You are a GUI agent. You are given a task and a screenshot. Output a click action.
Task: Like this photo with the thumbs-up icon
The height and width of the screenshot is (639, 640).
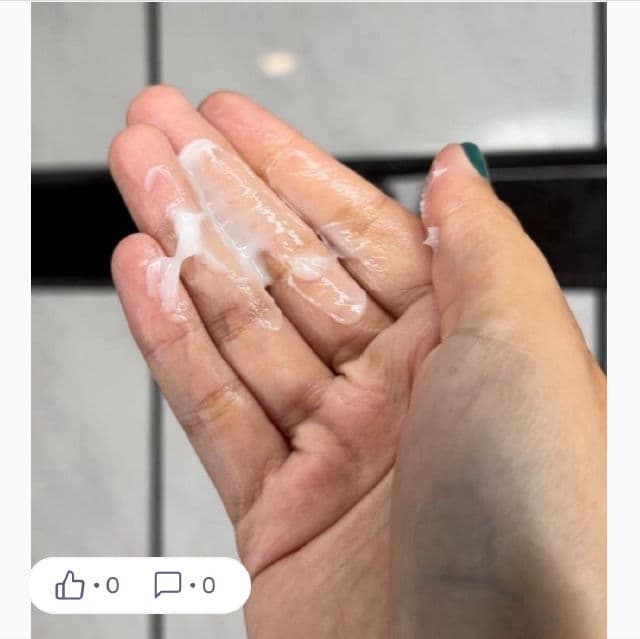(71, 585)
